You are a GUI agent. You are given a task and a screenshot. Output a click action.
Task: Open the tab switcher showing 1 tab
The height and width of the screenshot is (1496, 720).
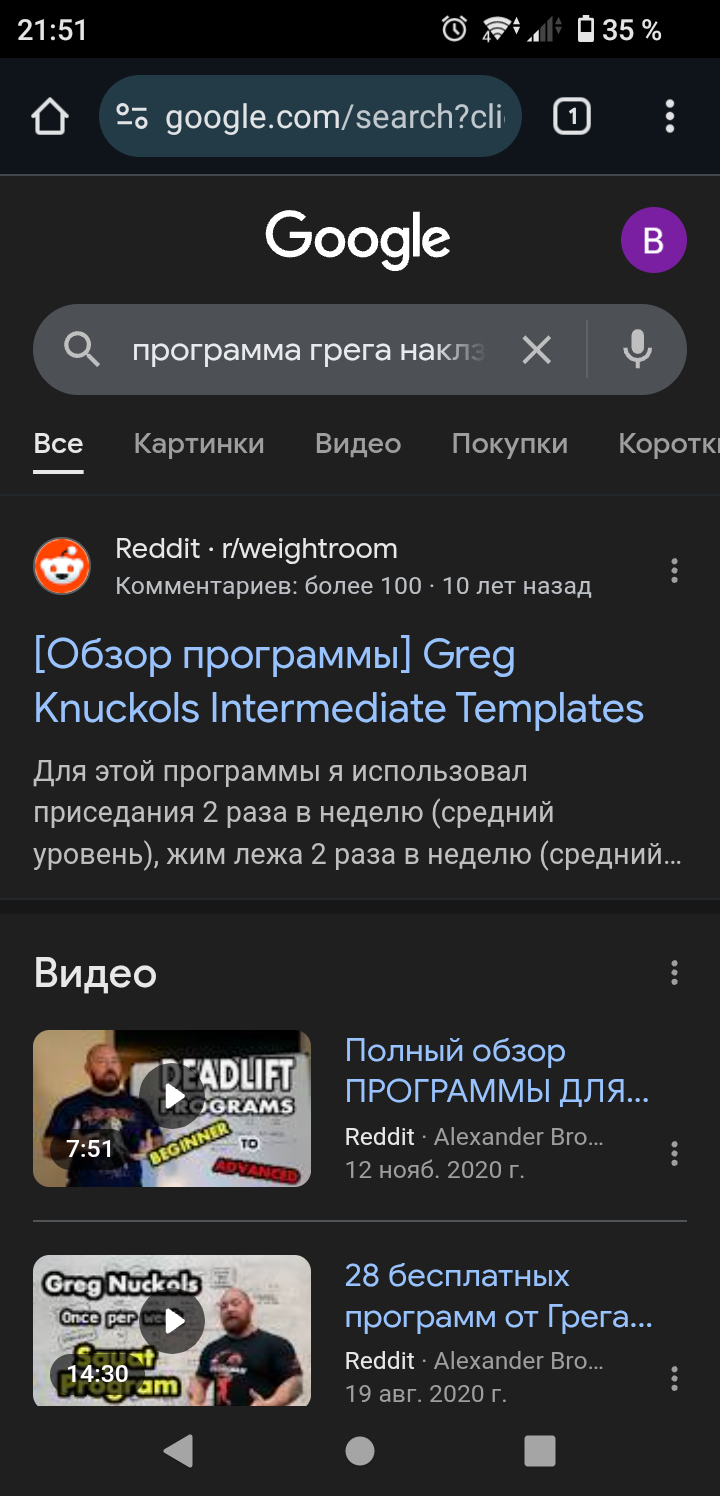(572, 117)
